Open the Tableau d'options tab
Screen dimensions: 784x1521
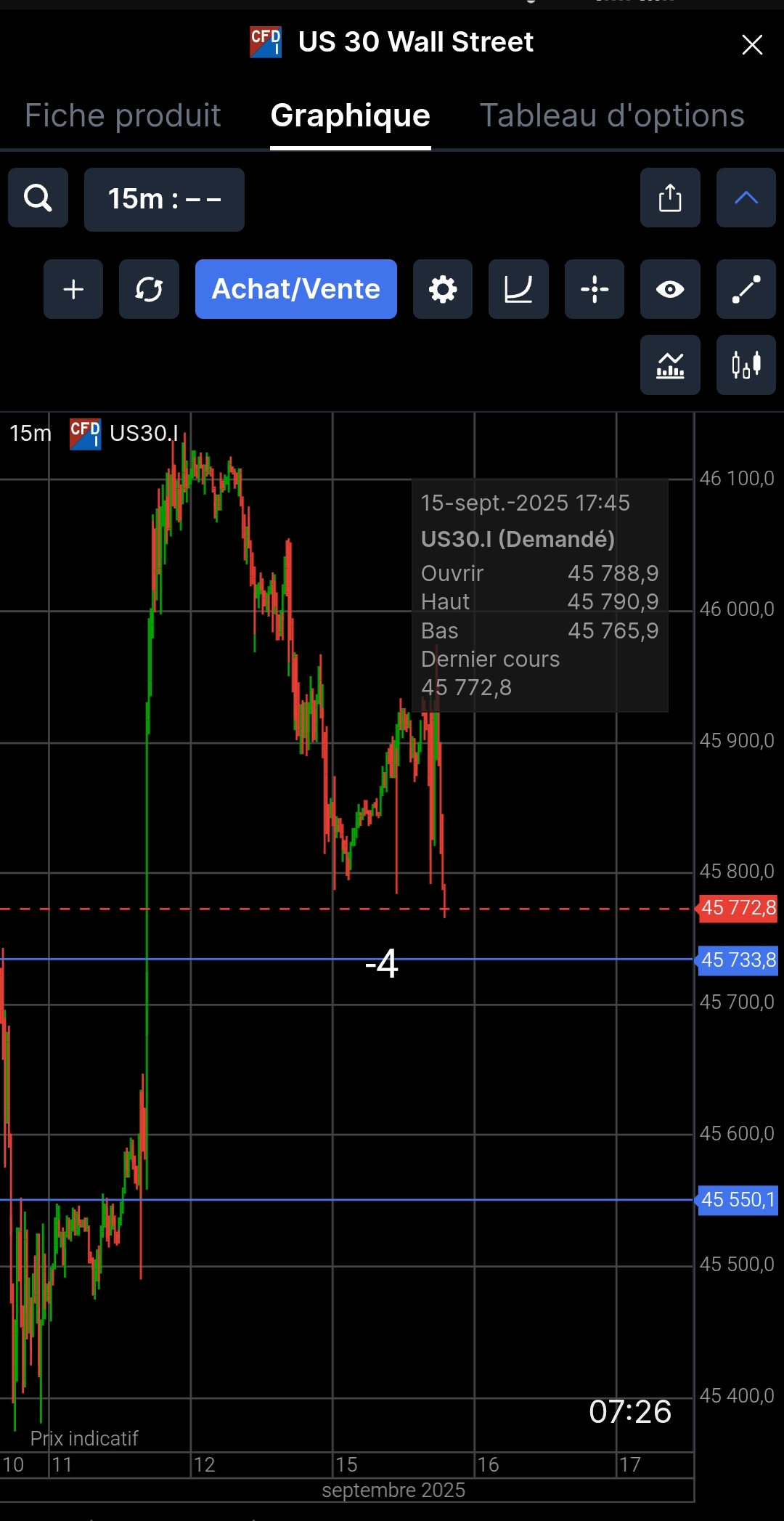click(x=612, y=115)
